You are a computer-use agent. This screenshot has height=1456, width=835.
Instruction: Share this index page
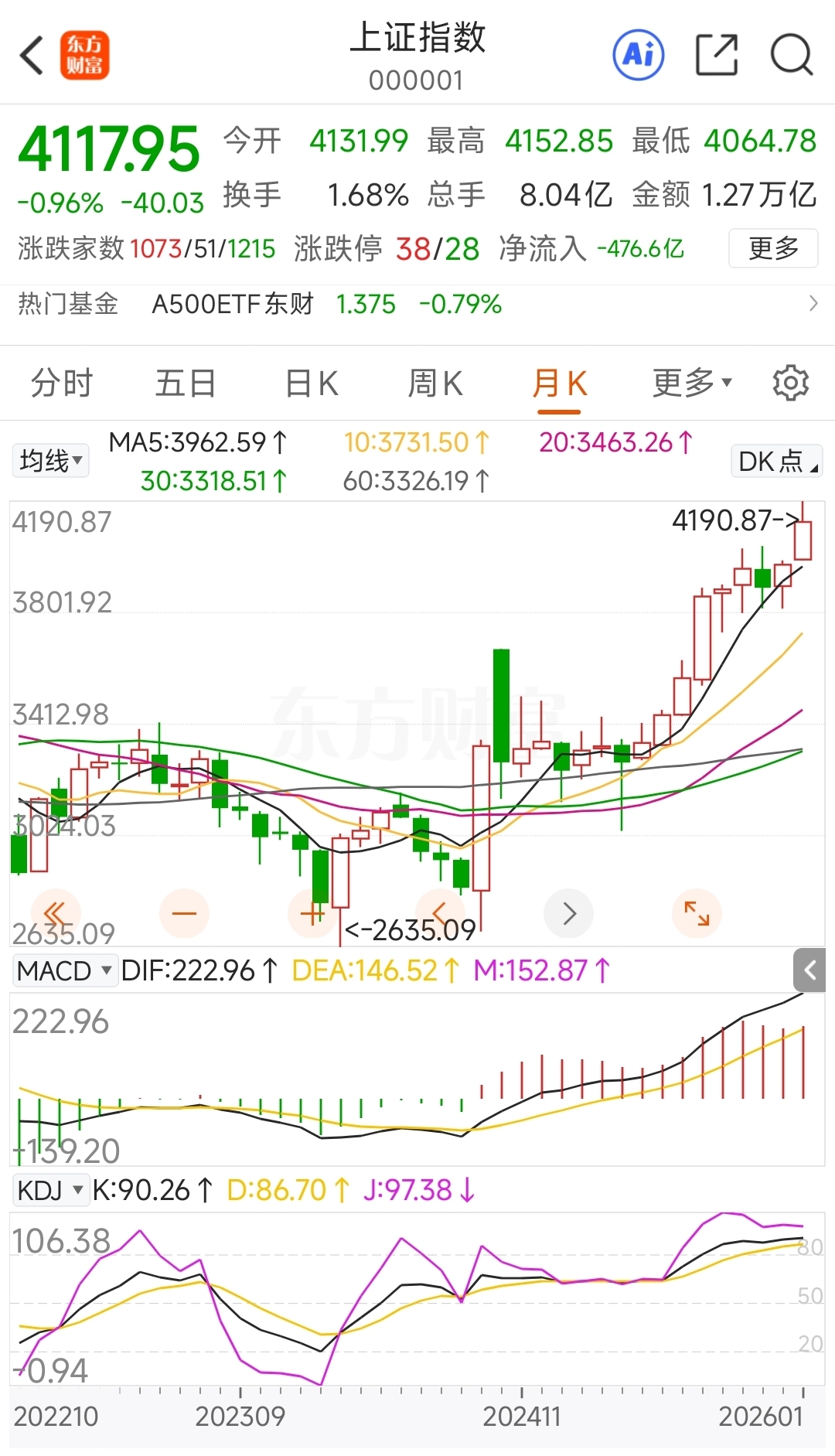tap(717, 55)
